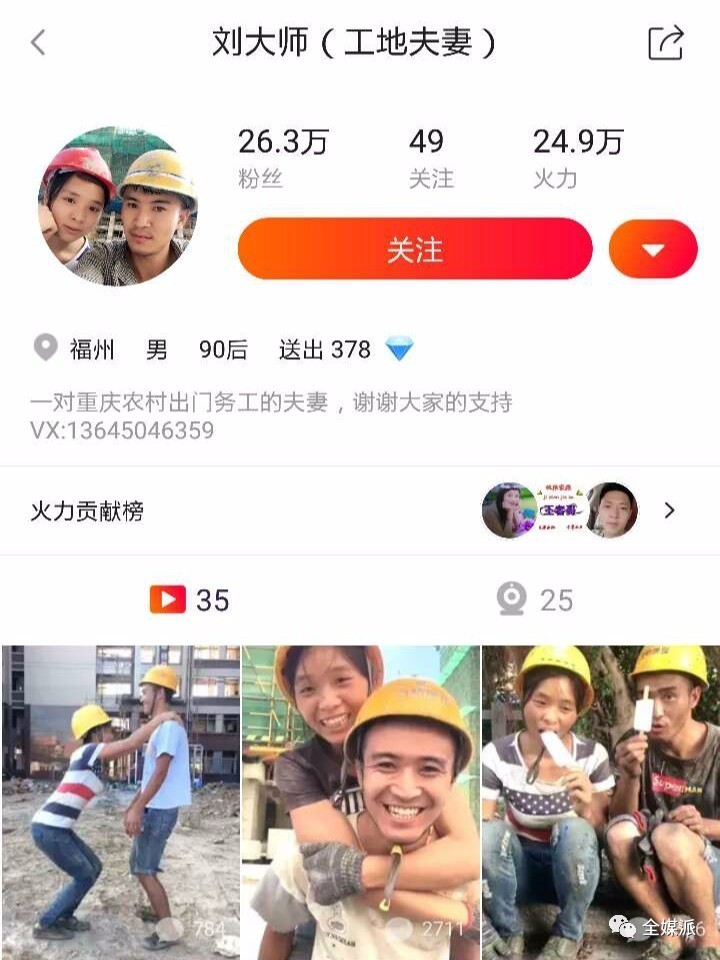Switch to the videos tab showing 35
The height and width of the screenshot is (960, 720).
click(189, 599)
